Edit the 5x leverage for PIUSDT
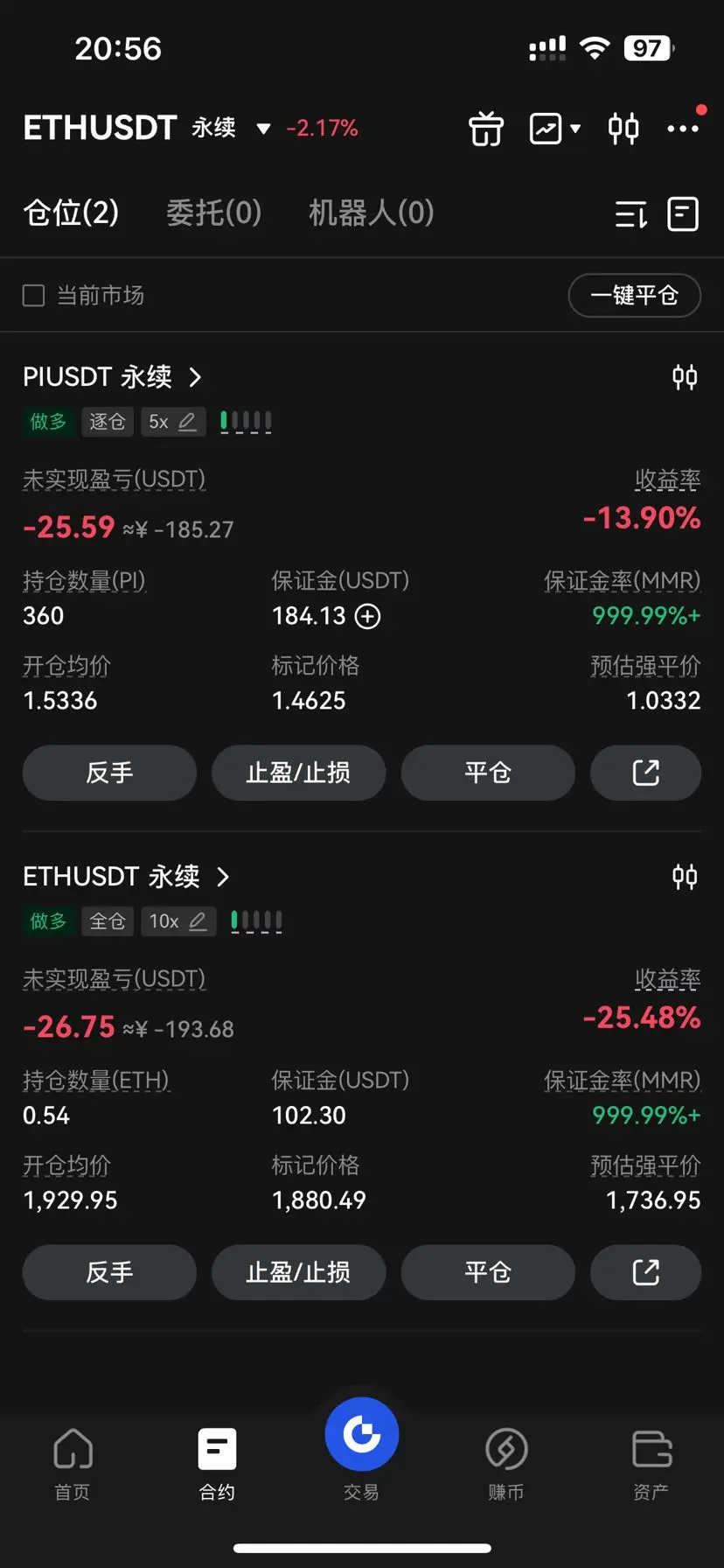724x1568 pixels. [173, 422]
